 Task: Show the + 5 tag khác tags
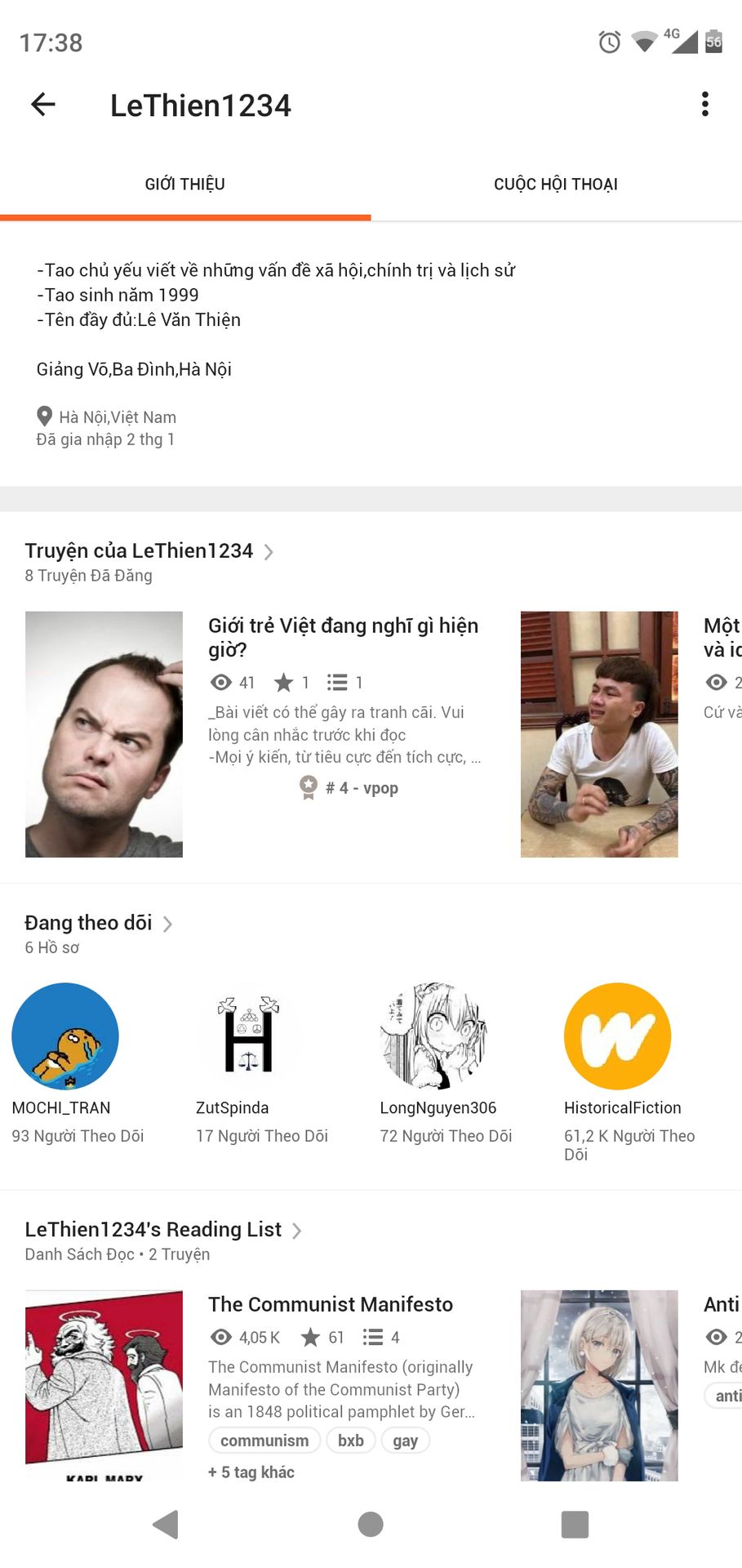251,1472
